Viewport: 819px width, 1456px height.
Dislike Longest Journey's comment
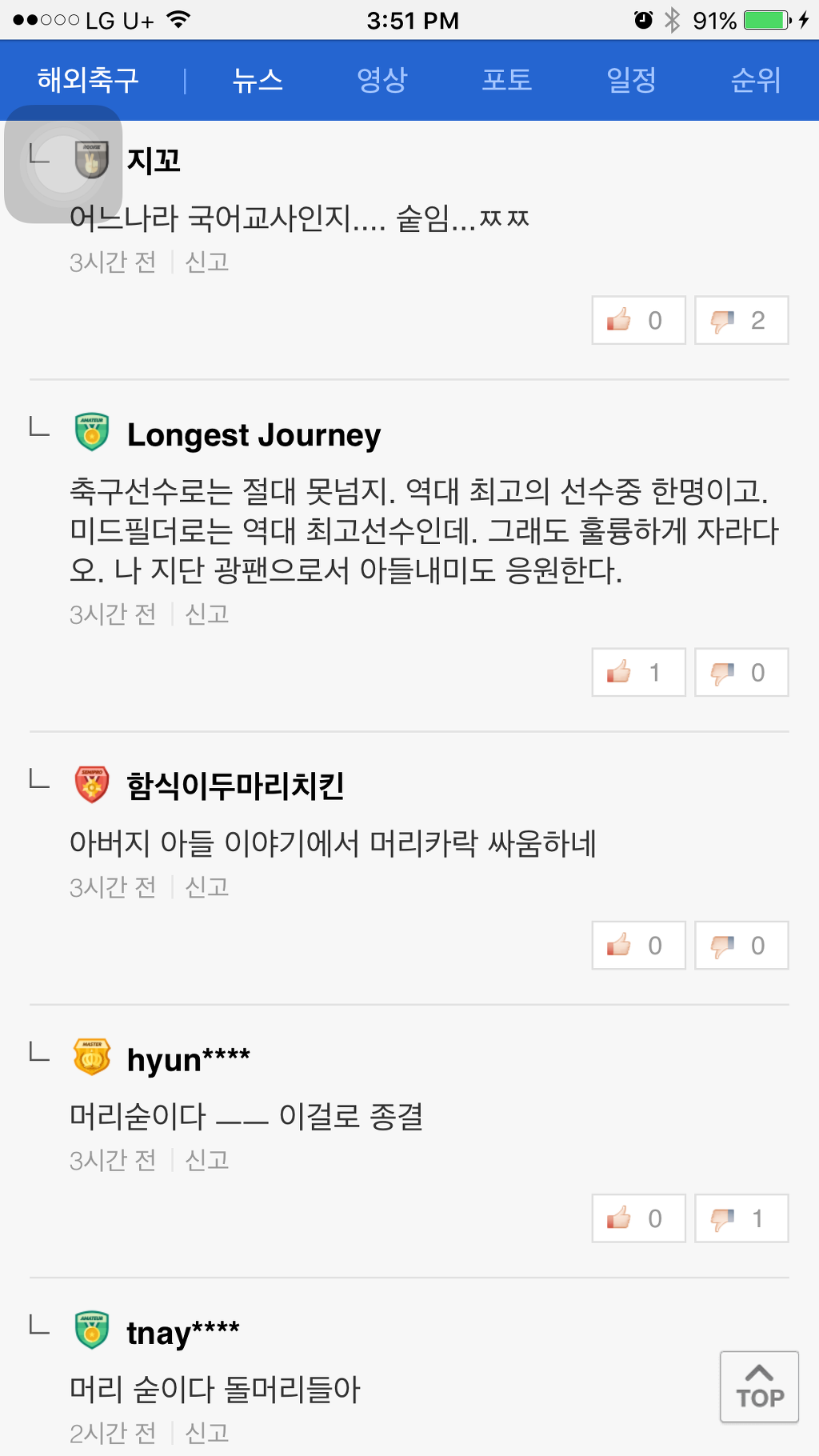point(741,672)
